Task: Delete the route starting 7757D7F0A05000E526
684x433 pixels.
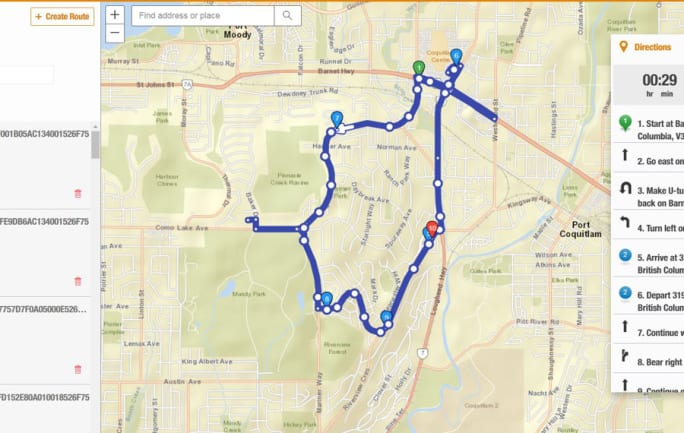Action: point(78,370)
